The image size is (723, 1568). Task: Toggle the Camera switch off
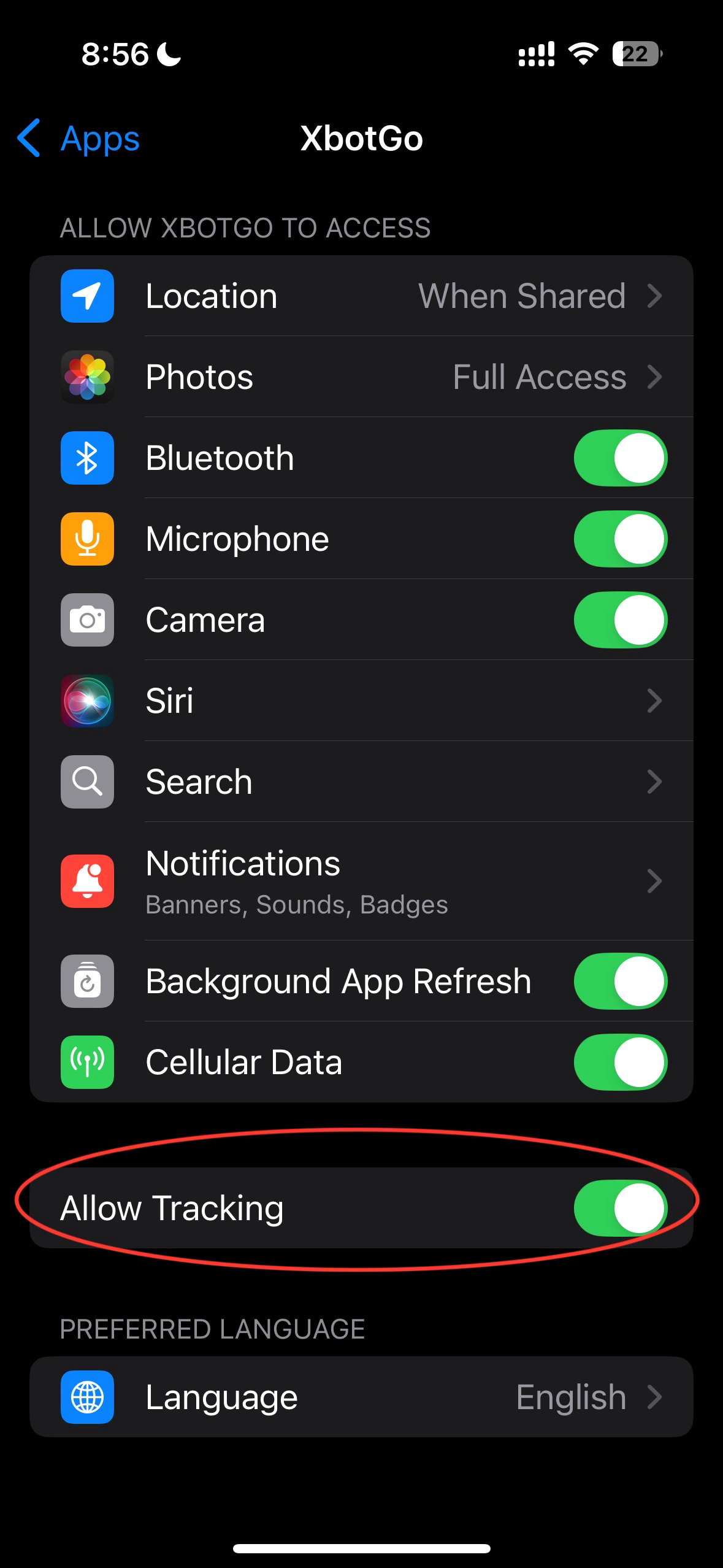coord(620,620)
